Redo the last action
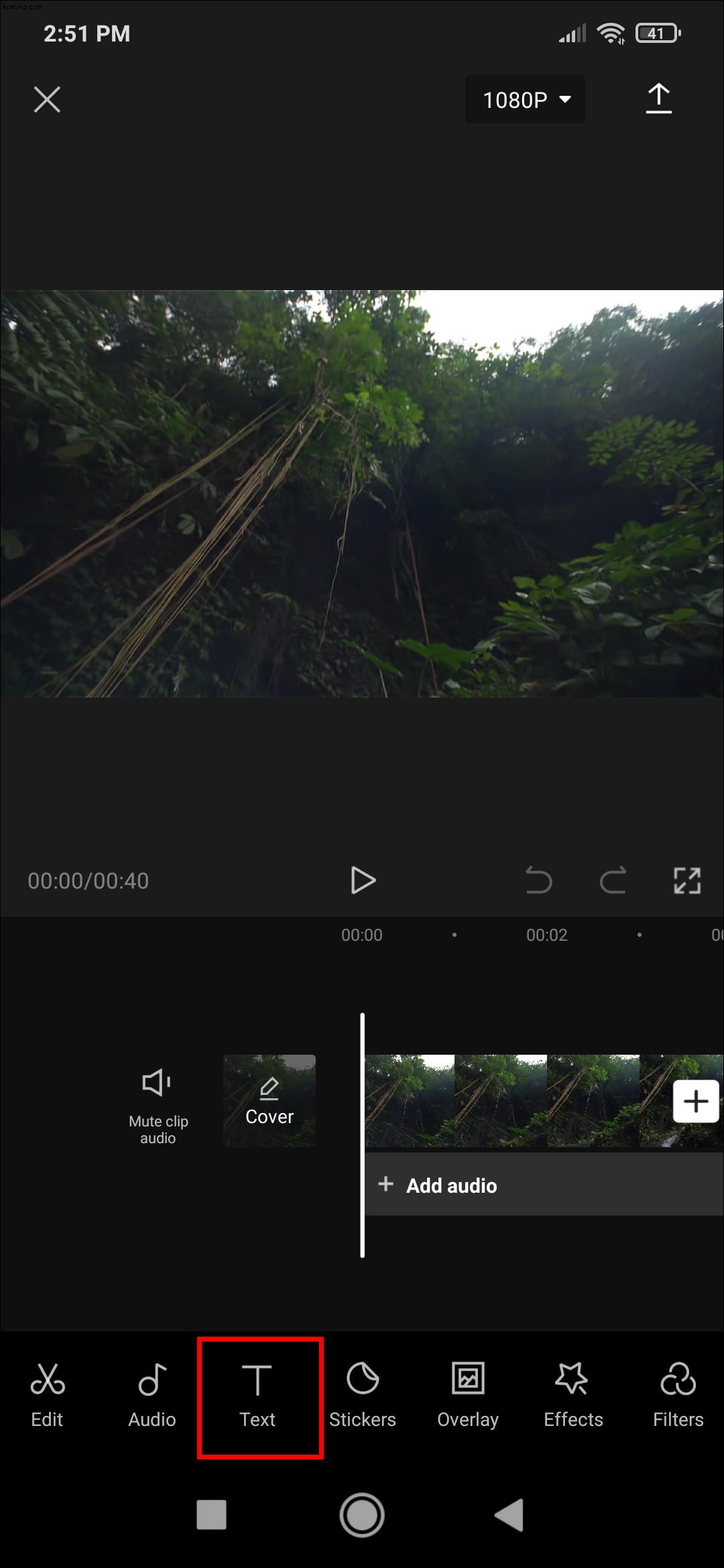 tap(613, 880)
